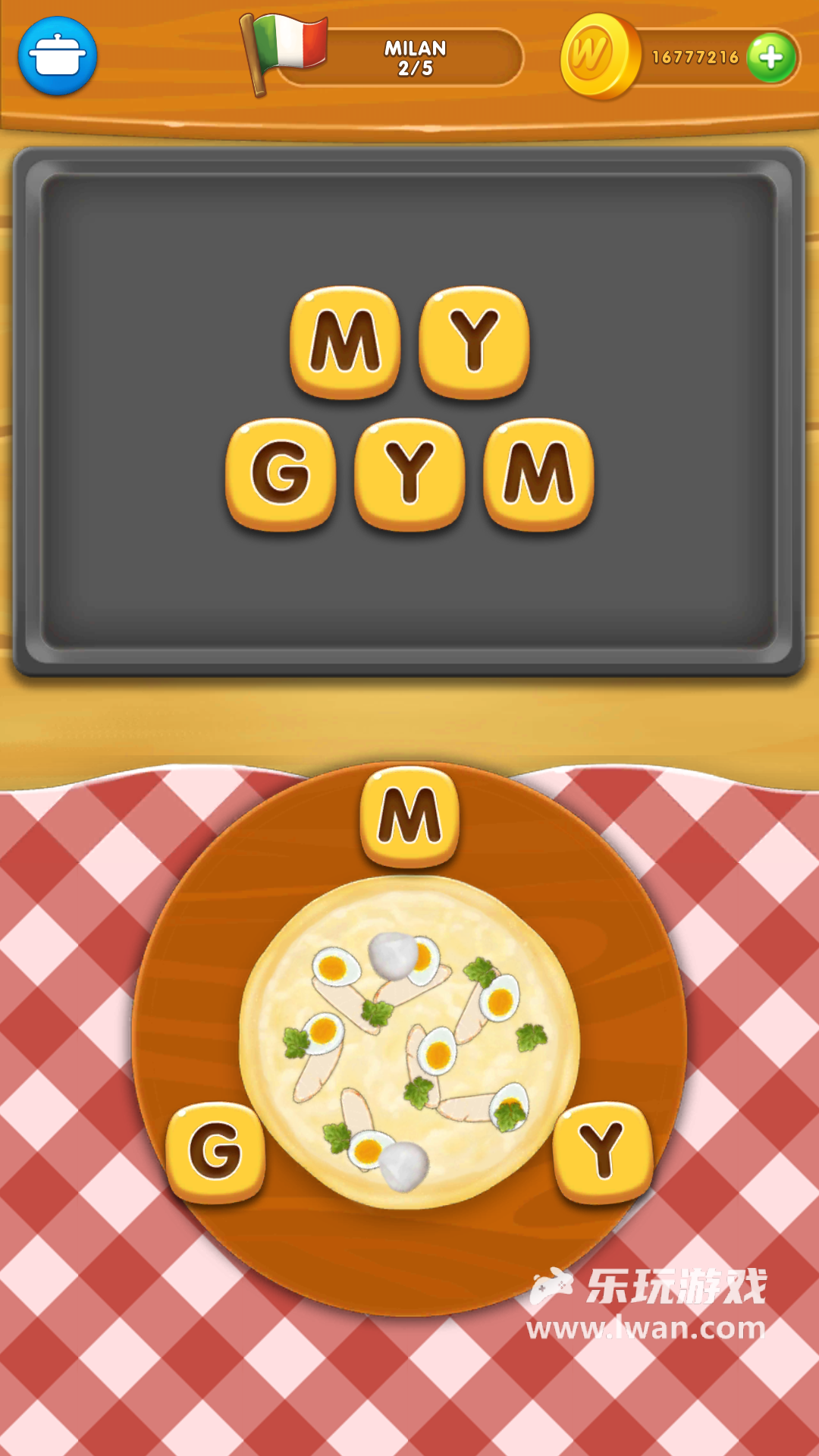The height and width of the screenshot is (1456, 819).
Task: Select the letter Y on the wheel
Action: tap(603, 1151)
